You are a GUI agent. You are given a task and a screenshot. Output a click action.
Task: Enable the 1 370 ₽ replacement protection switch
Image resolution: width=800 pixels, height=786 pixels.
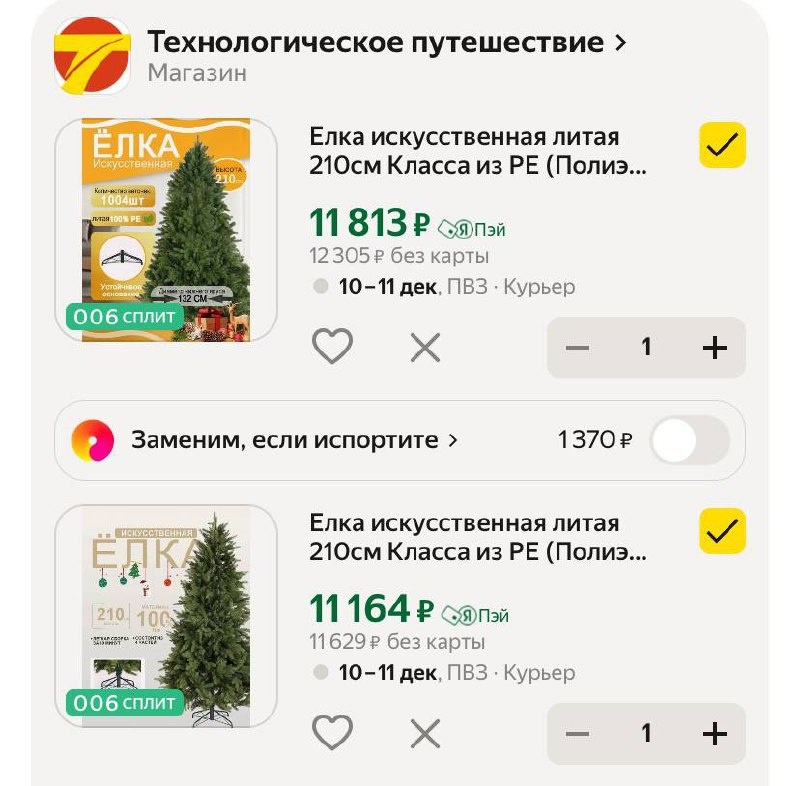(x=689, y=440)
